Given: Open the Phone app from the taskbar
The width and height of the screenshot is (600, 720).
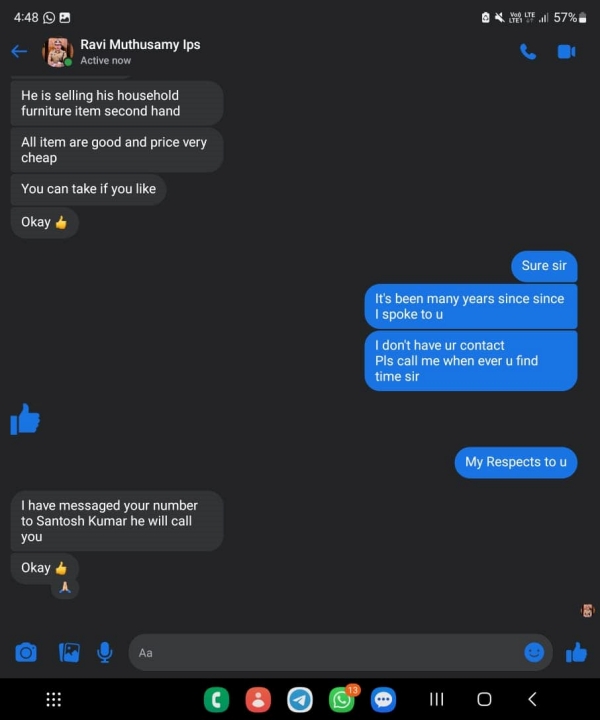Looking at the screenshot, I should point(216,699).
